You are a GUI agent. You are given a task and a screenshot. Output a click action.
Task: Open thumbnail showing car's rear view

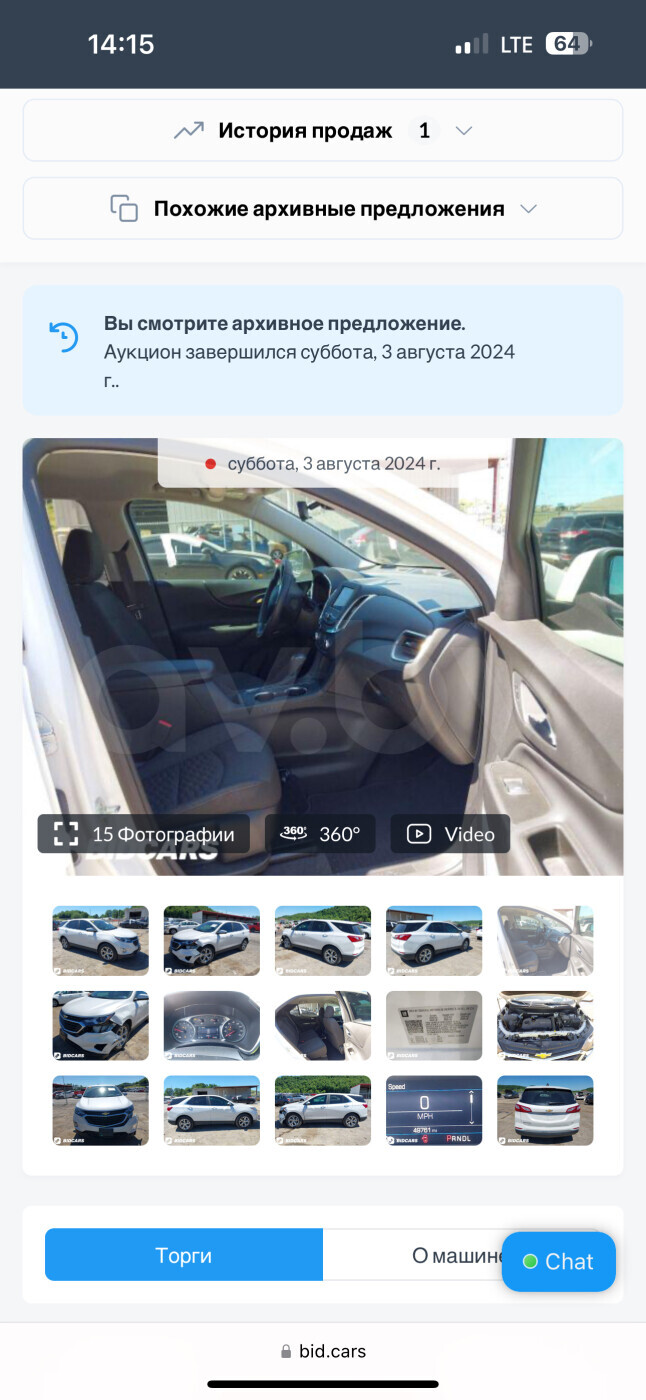tap(545, 1111)
